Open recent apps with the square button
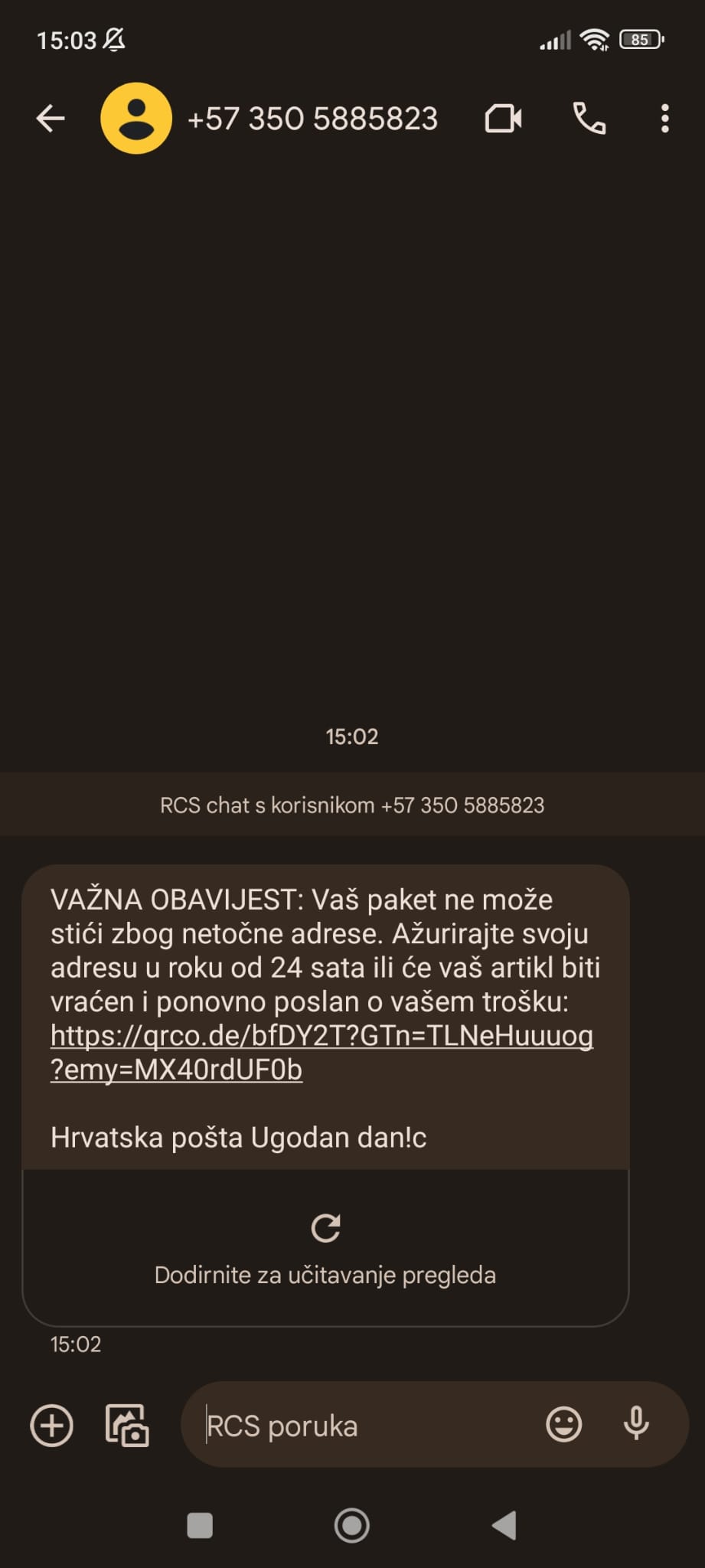Screen dimensions: 705x1568 click(200, 1526)
